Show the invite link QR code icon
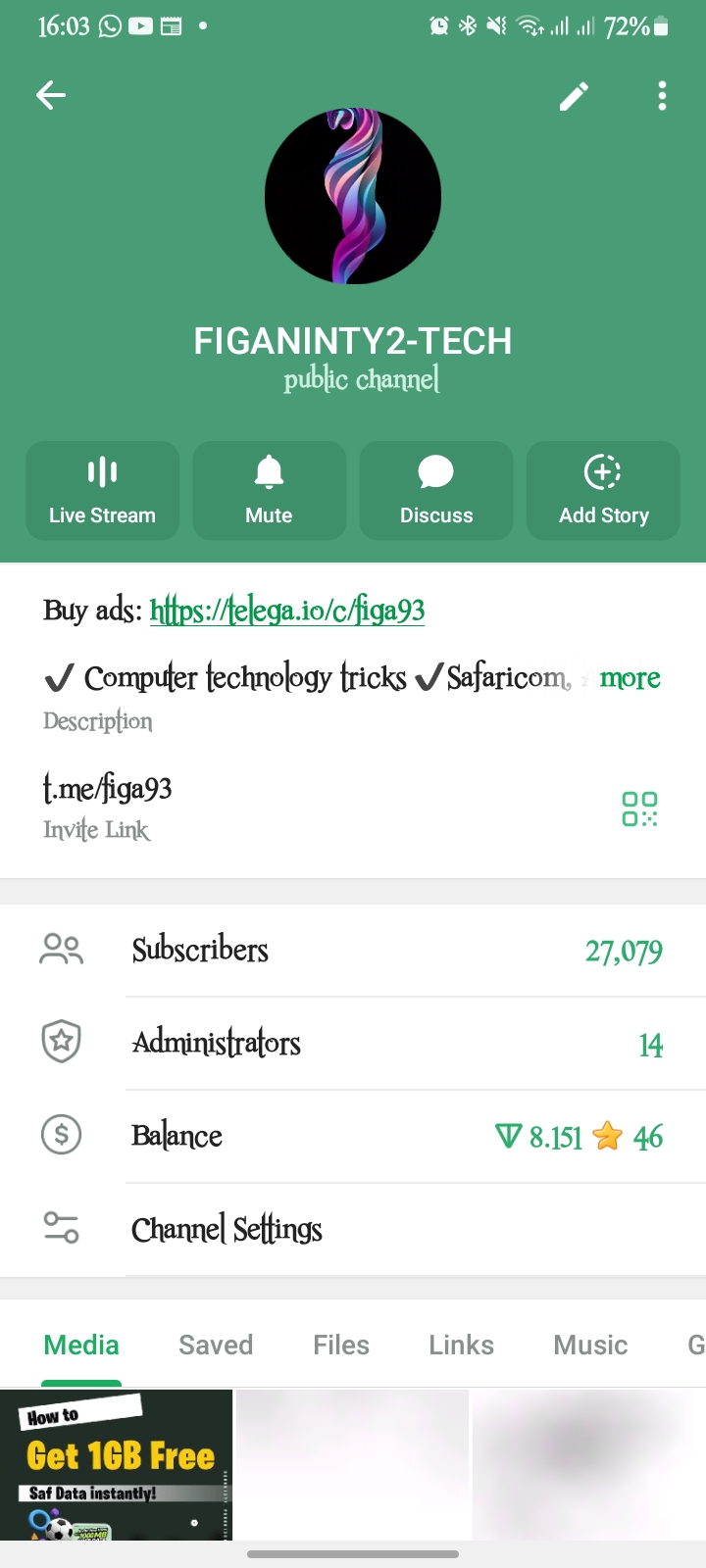706x1568 pixels. point(639,809)
